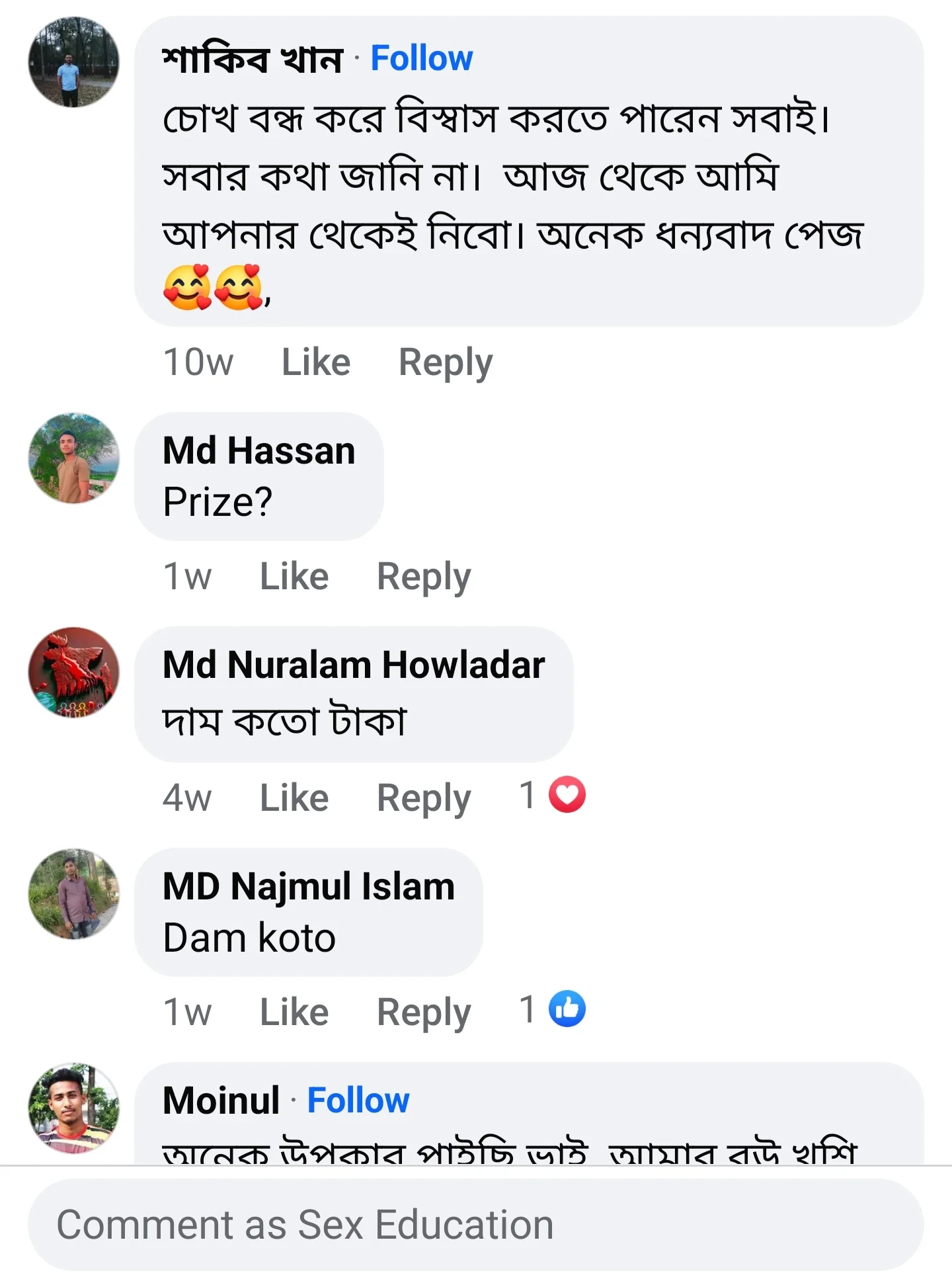Open Md Hassan's profile from his name
The width and height of the screenshot is (952, 1285).
258,451
